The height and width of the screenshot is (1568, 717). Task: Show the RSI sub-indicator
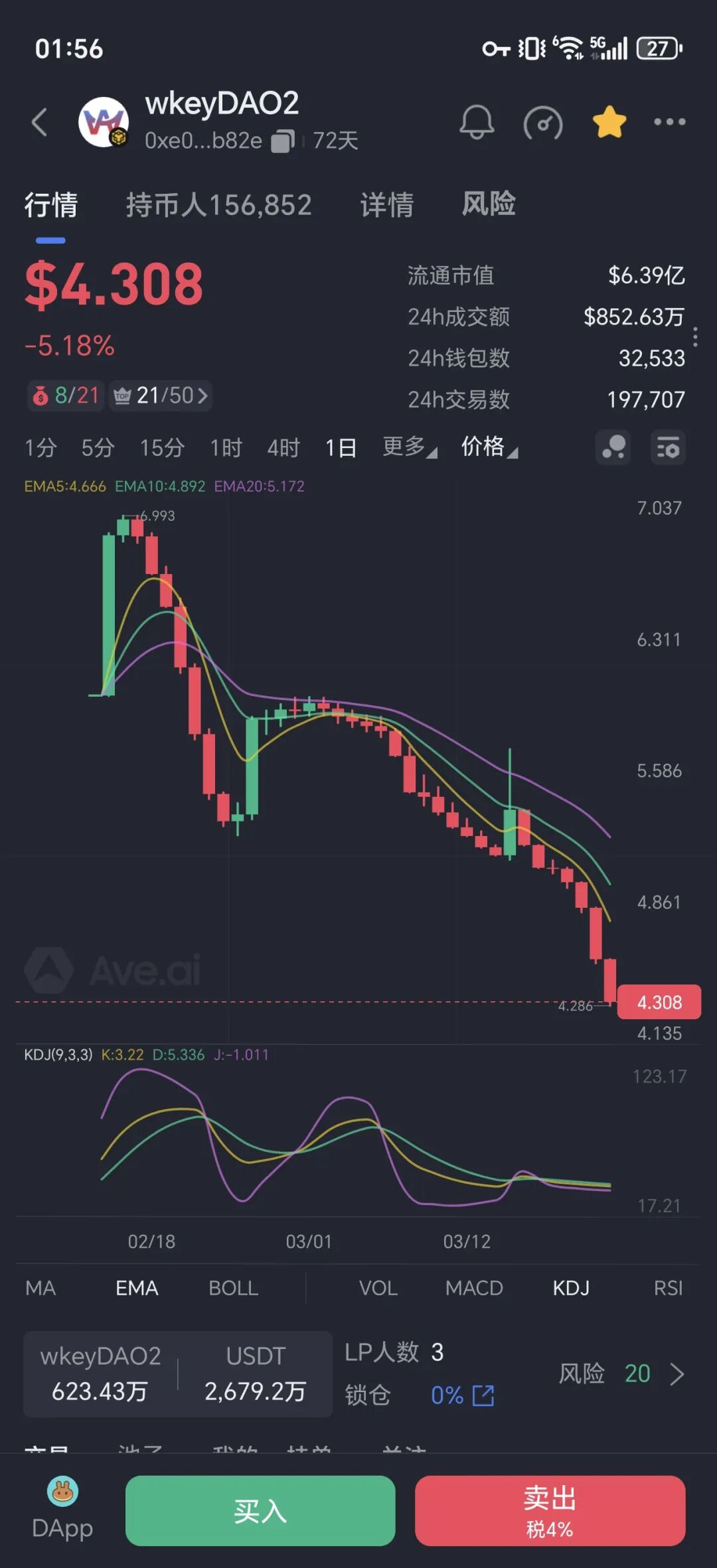(668, 1288)
